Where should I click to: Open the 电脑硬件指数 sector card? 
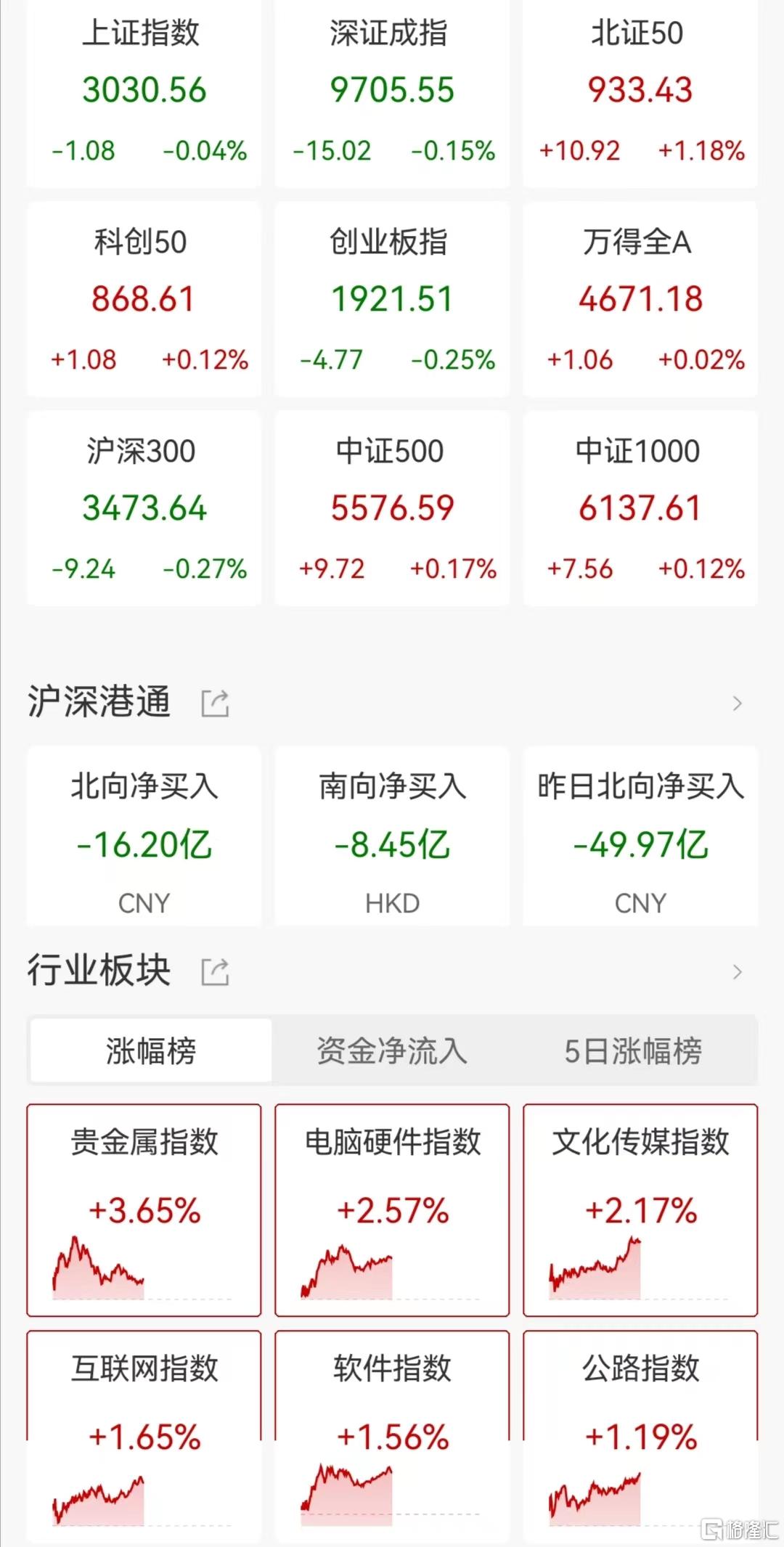tap(392, 1210)
